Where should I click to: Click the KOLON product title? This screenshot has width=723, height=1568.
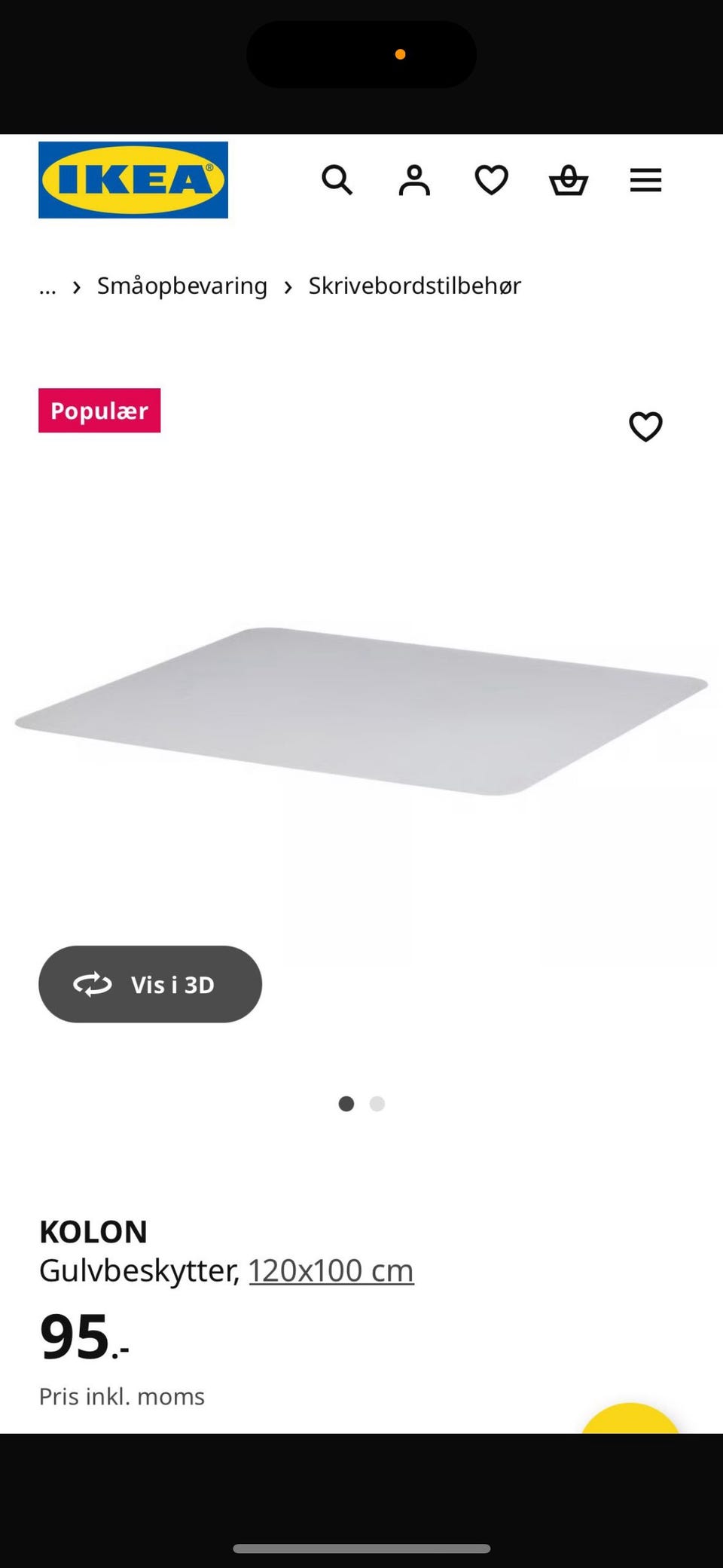tap(93, 1230)
